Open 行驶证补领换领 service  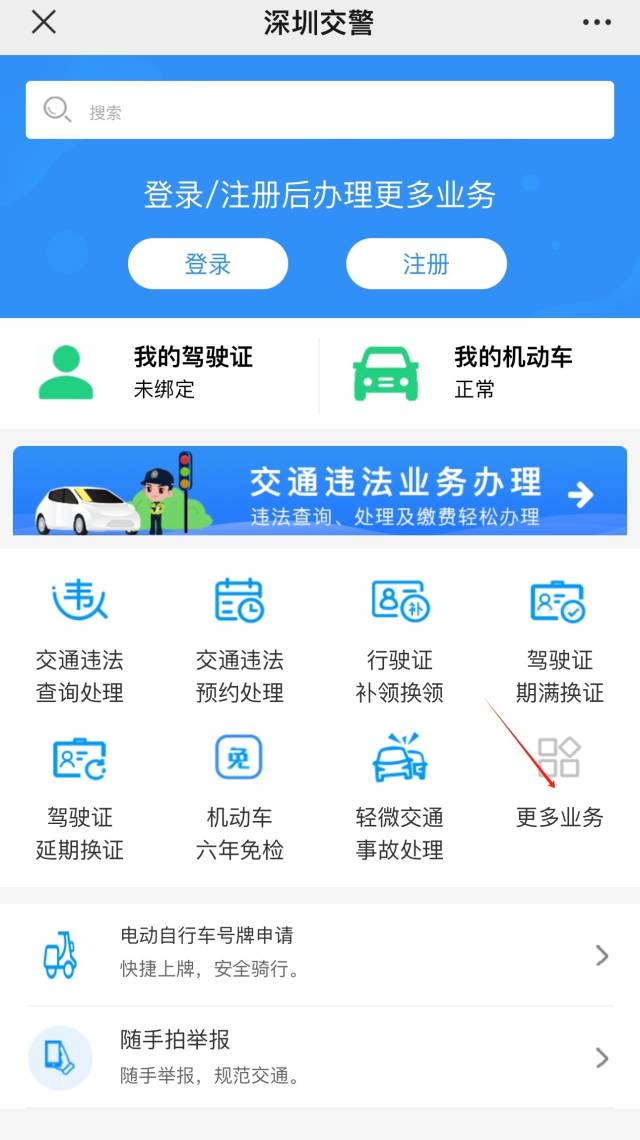coord(400,640)
